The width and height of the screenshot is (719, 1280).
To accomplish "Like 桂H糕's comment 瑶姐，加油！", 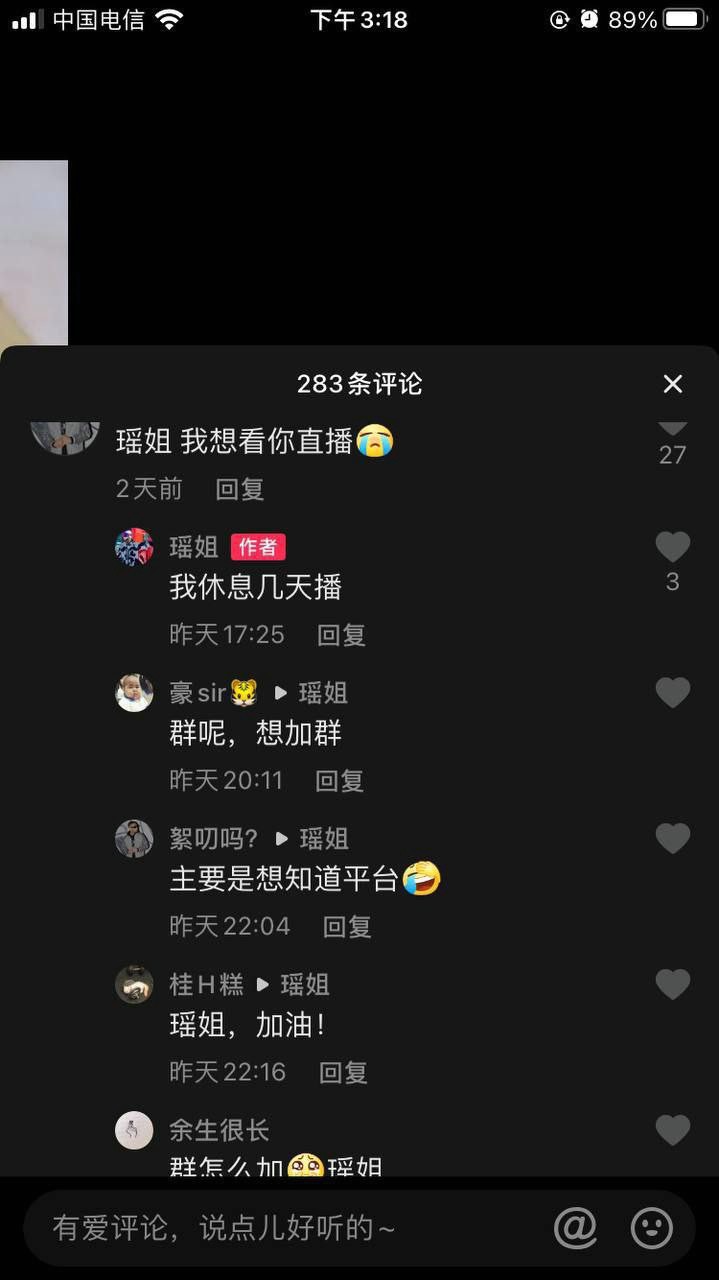I will click(x=672, y=984).
